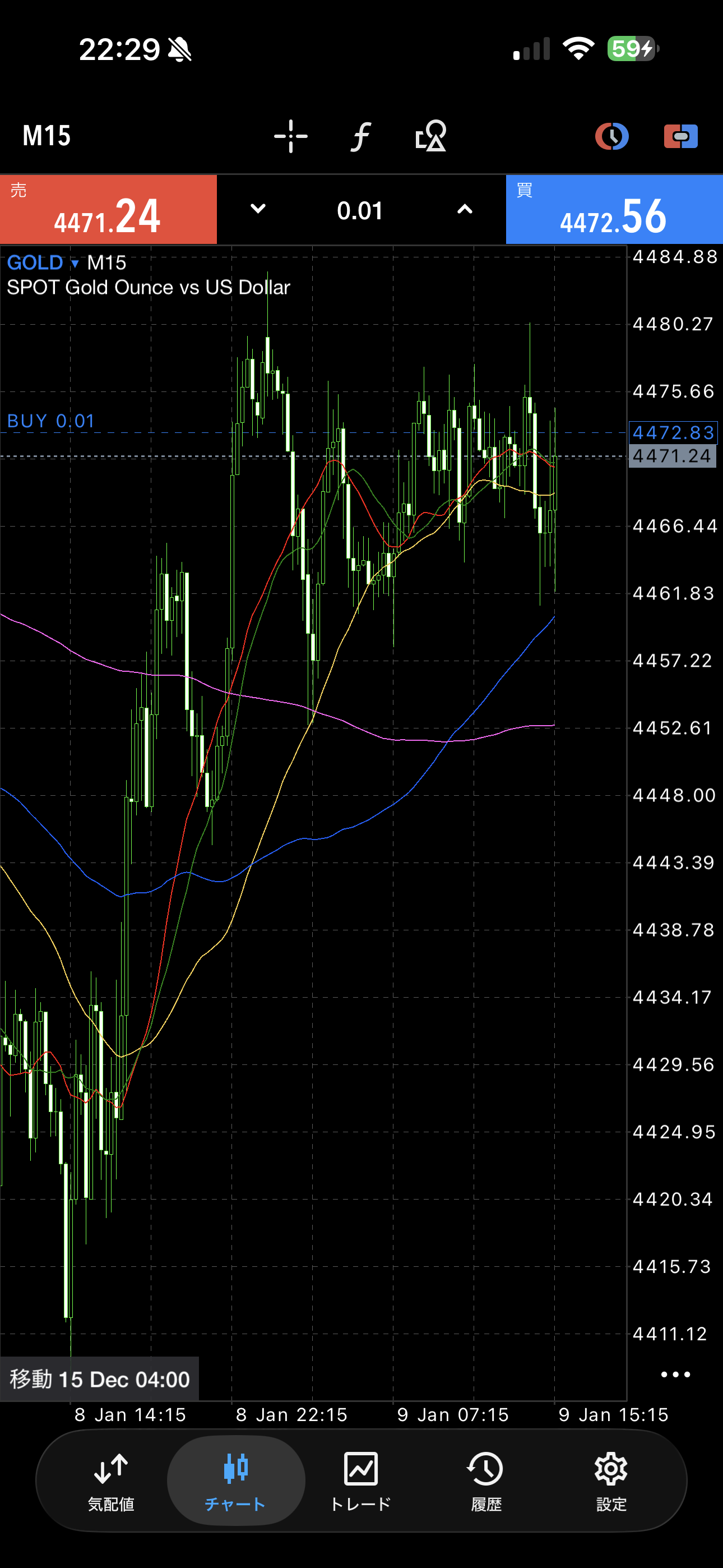Increase the lot volume
The height and width of the screenshot is (1568, 723).
coord(465,209)
